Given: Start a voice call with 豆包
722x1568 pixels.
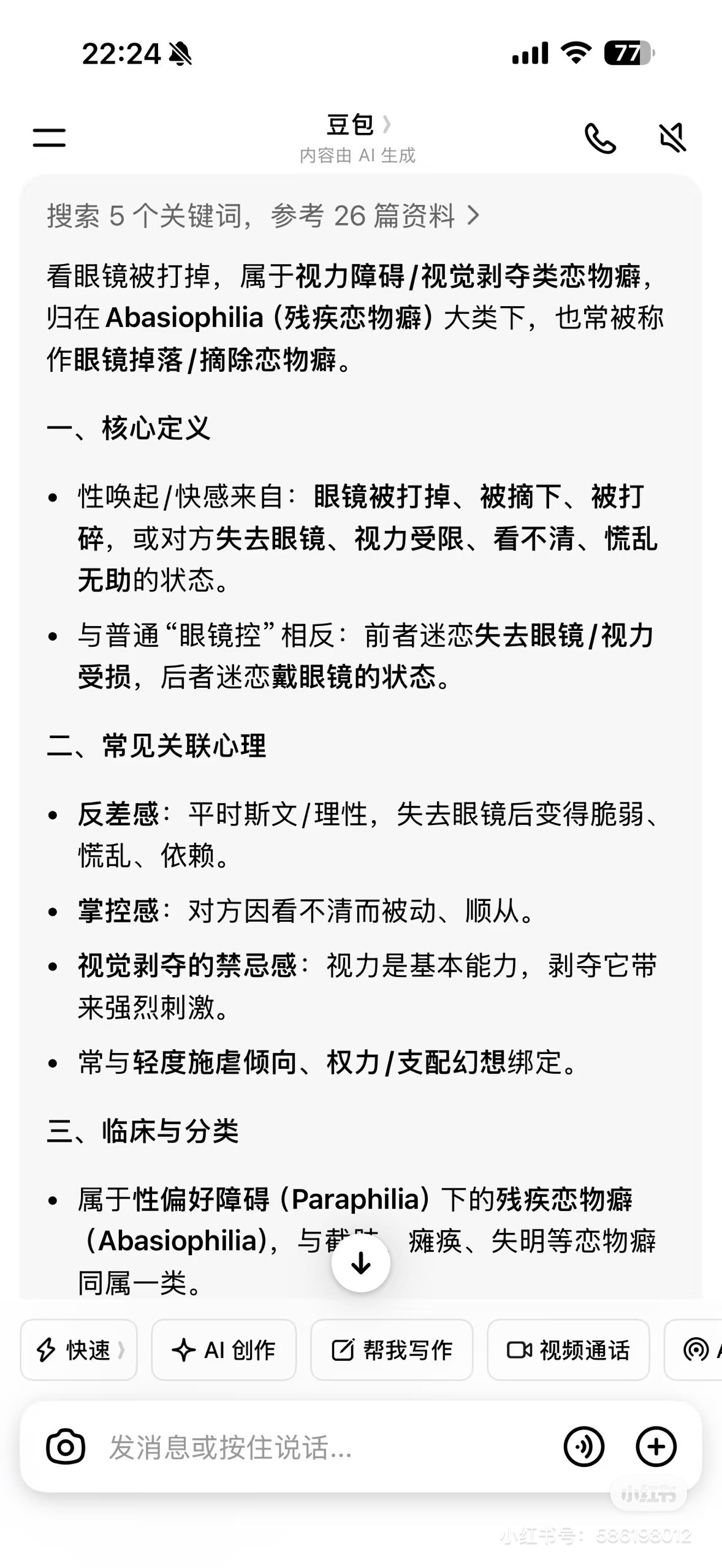Looking at the screenshot, I should 599,138.
